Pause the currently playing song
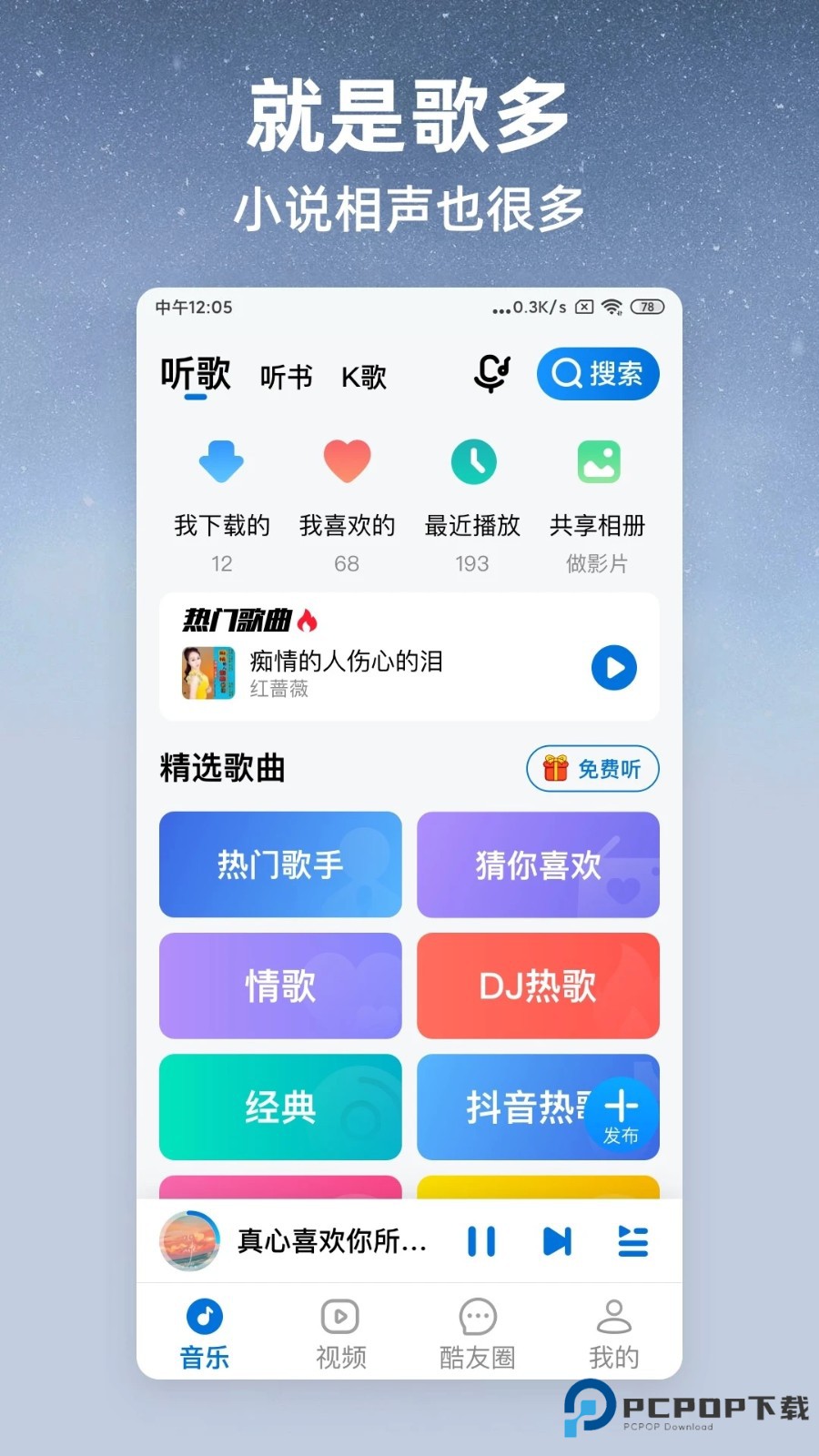The image size is (819, 1456). (481, 1240)
